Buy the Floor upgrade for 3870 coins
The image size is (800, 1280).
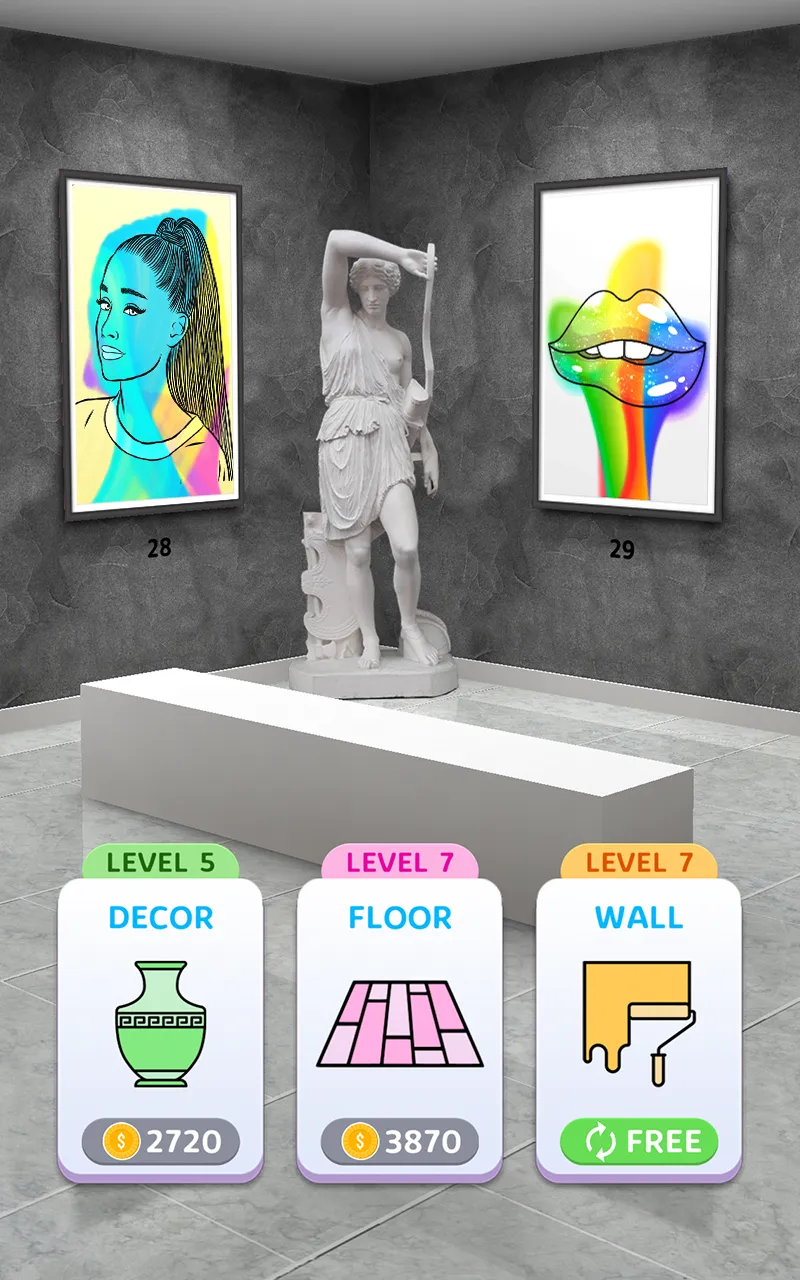click(x=400, y=1141)
